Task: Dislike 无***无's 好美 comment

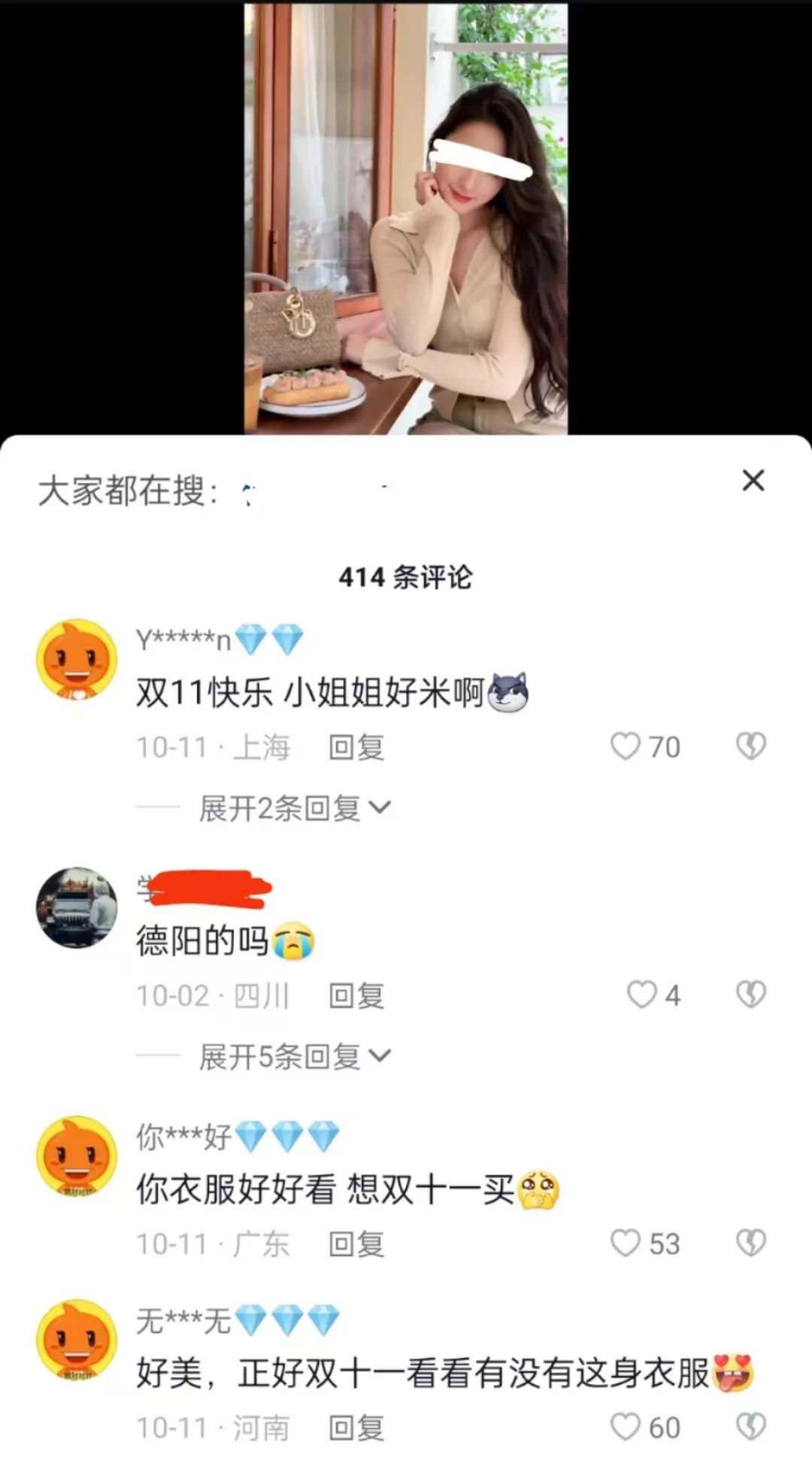Action: tap(750, 1426)
